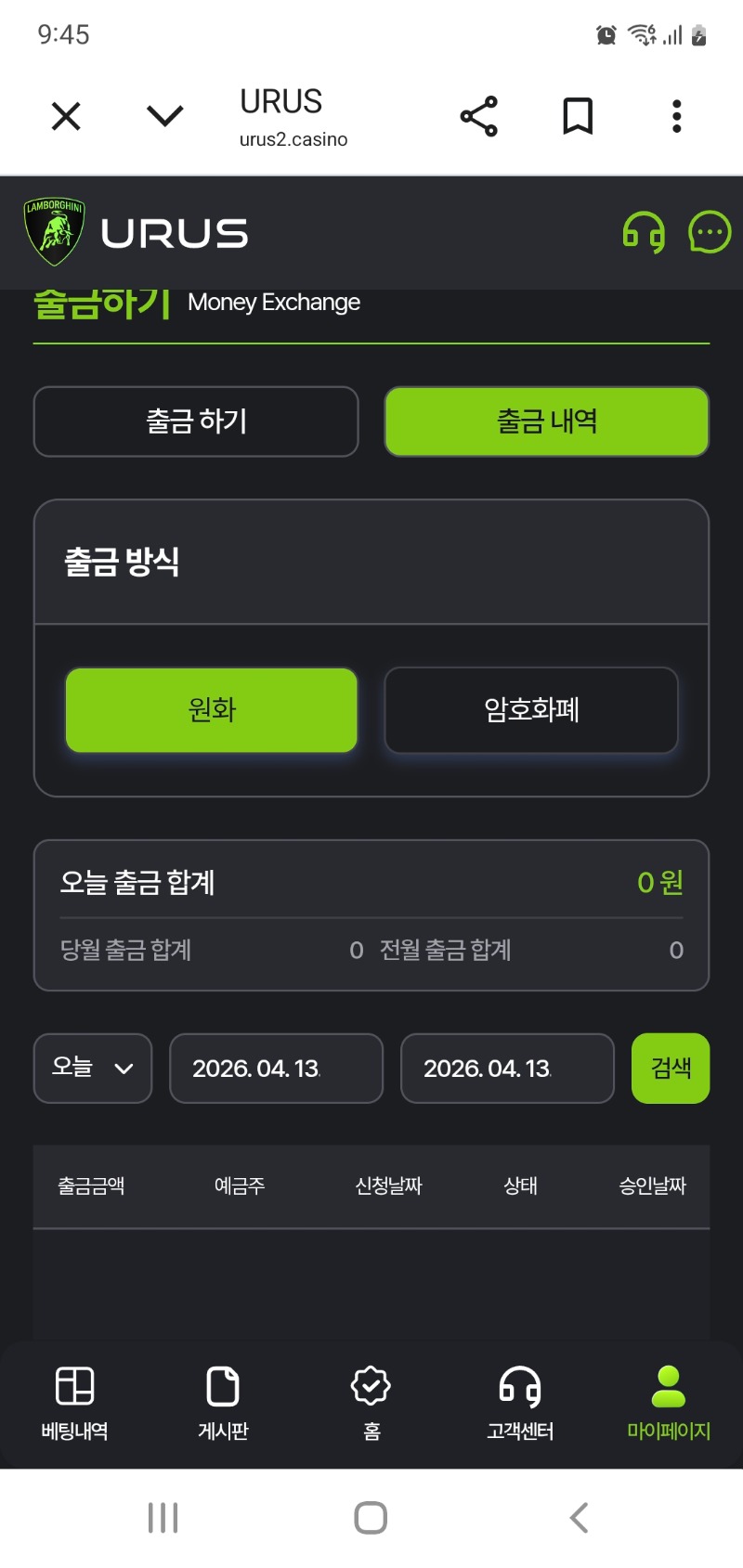Open the browser overflow menu
This screenshot has height=1568, width=743.
pyautogui.click(x=677, y=116)
